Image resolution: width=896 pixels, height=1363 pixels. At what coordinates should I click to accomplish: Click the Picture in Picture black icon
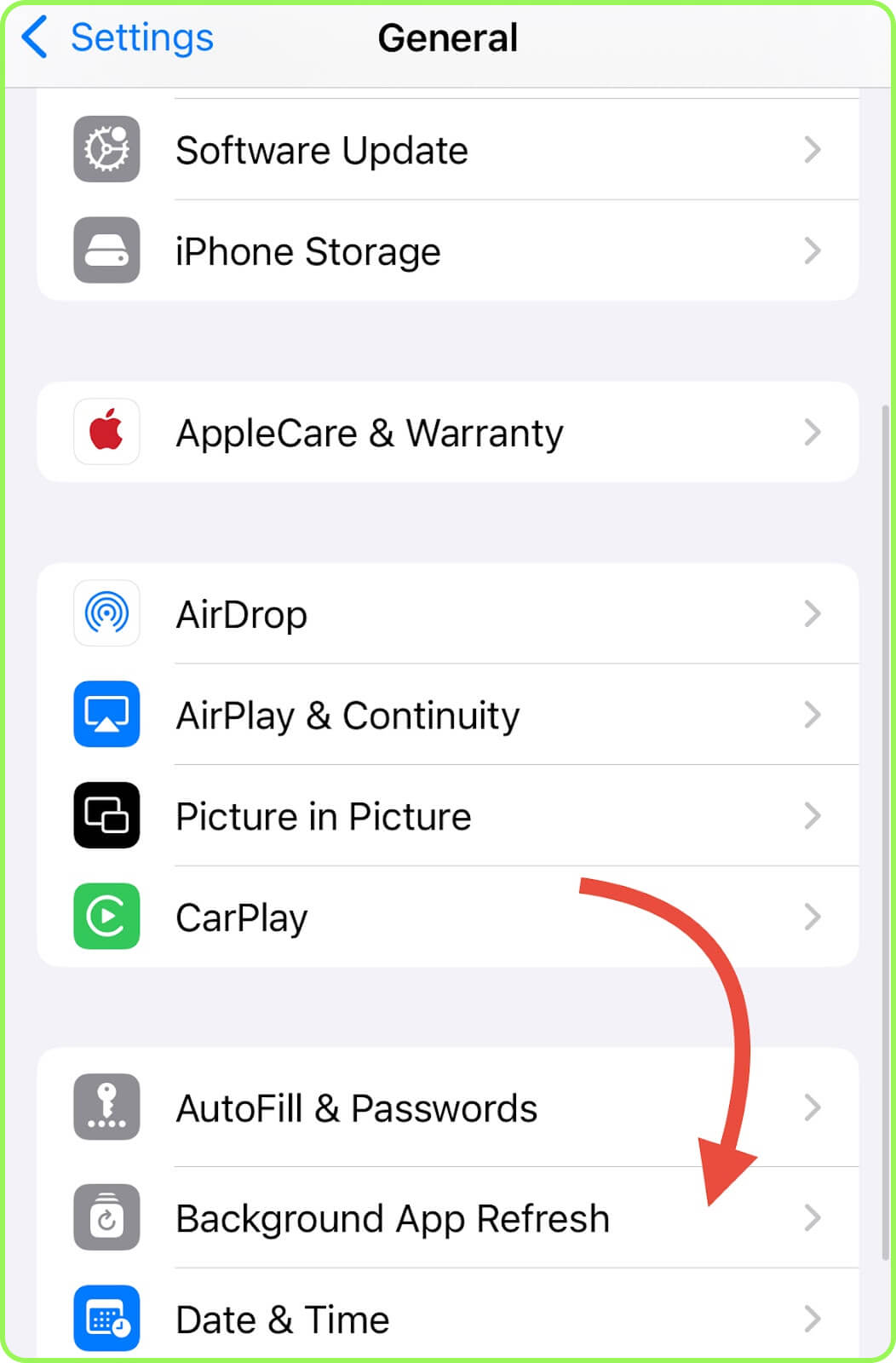coord(106,816)
